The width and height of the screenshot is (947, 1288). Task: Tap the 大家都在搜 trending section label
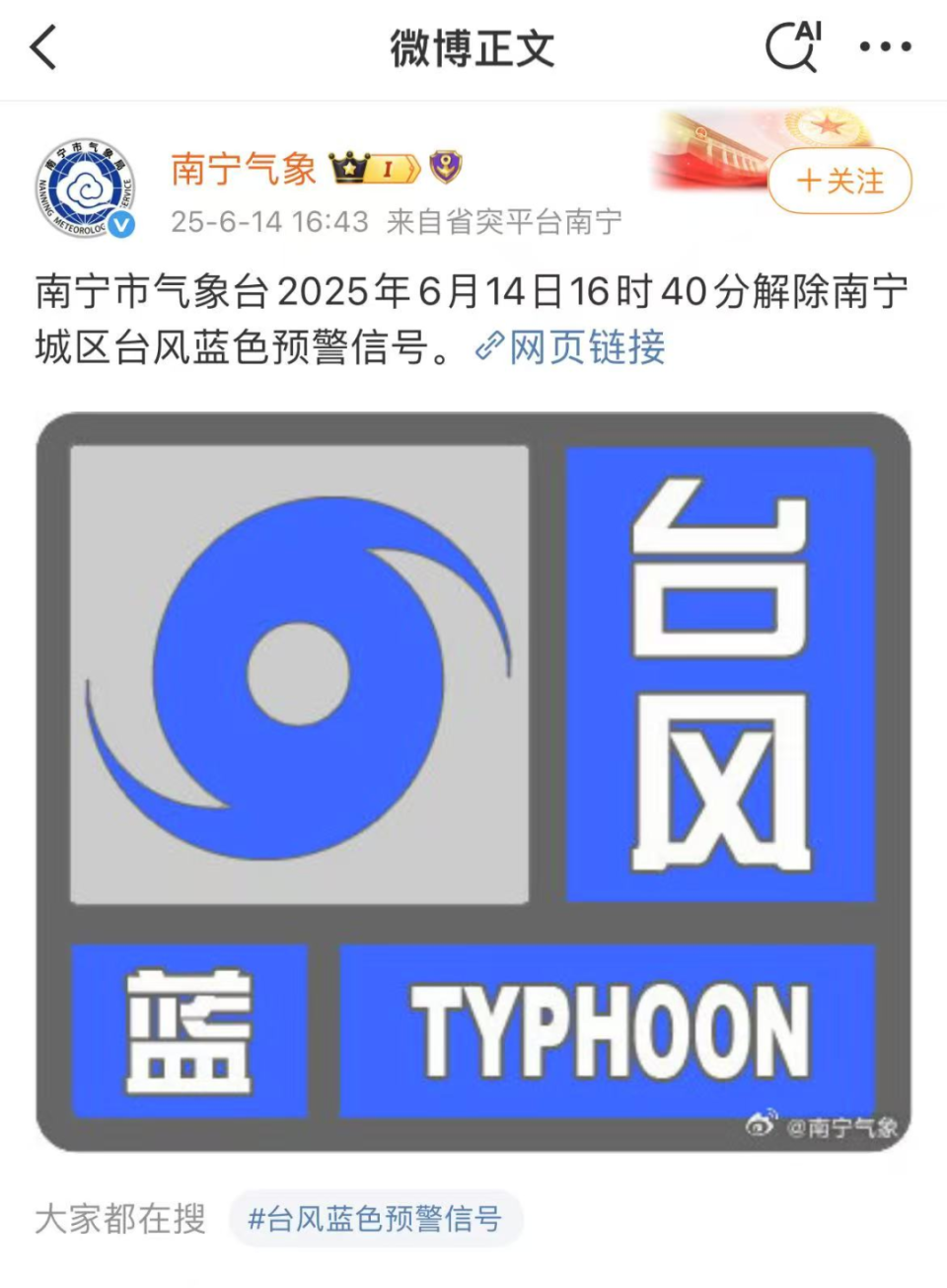119,1219
